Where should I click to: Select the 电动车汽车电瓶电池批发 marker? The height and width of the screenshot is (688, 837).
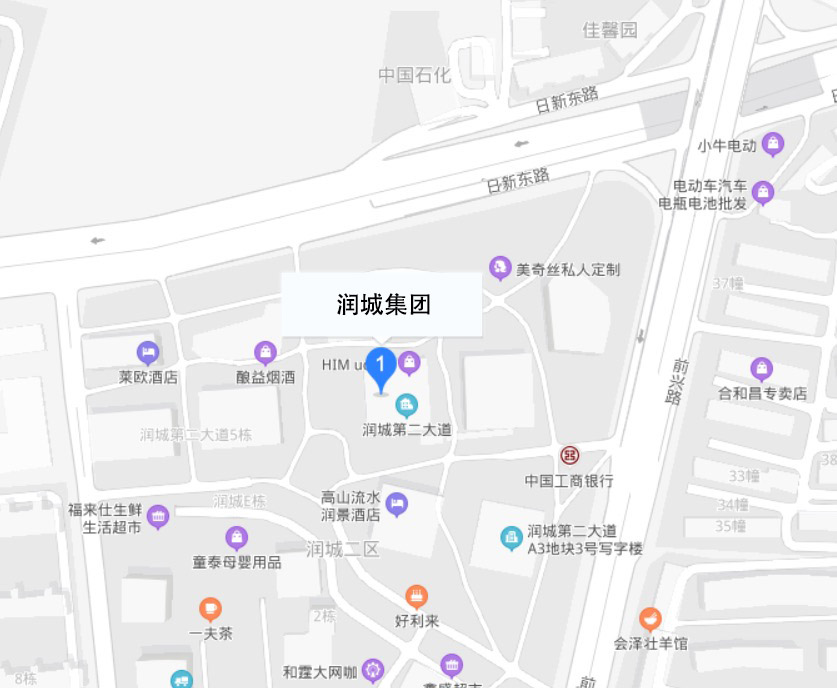pyautogui.click(x=763, y=192)
